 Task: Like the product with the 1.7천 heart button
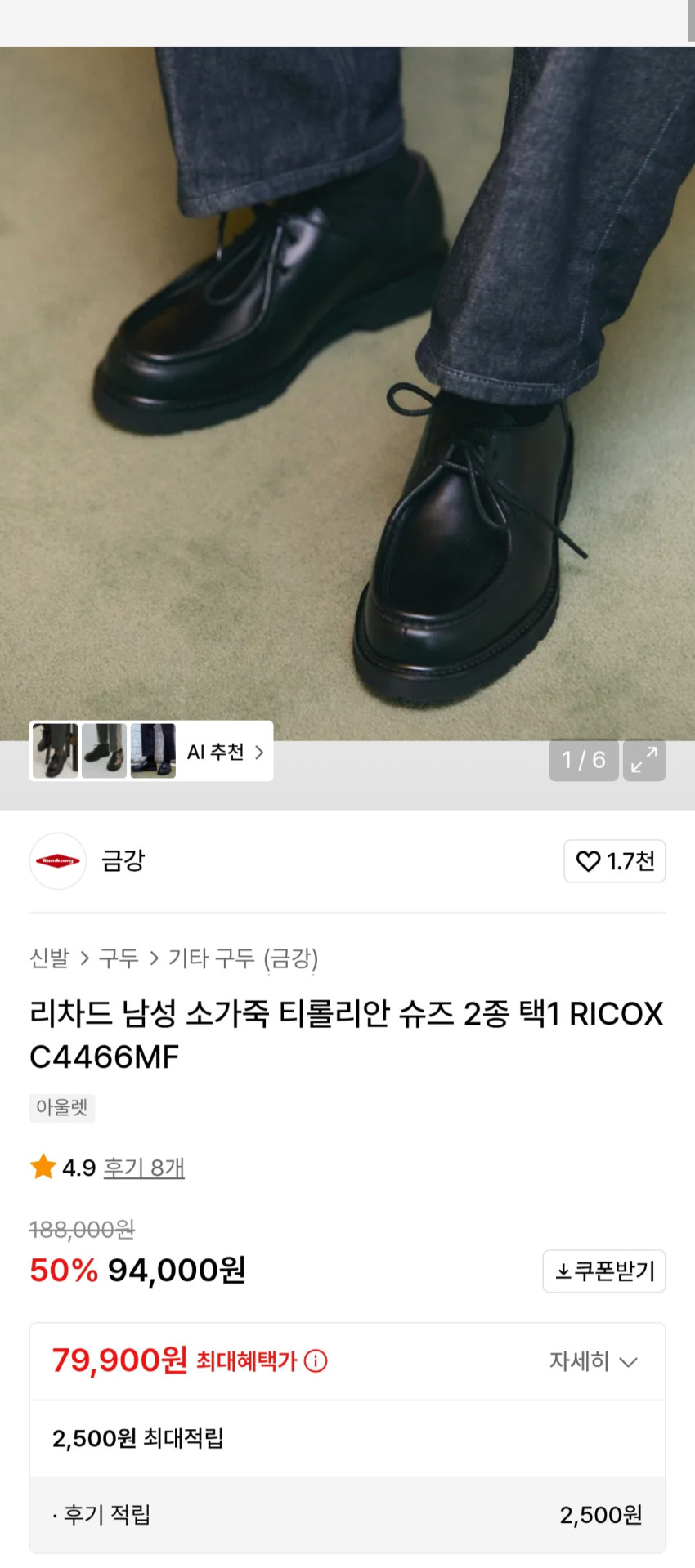pos(615,861)
